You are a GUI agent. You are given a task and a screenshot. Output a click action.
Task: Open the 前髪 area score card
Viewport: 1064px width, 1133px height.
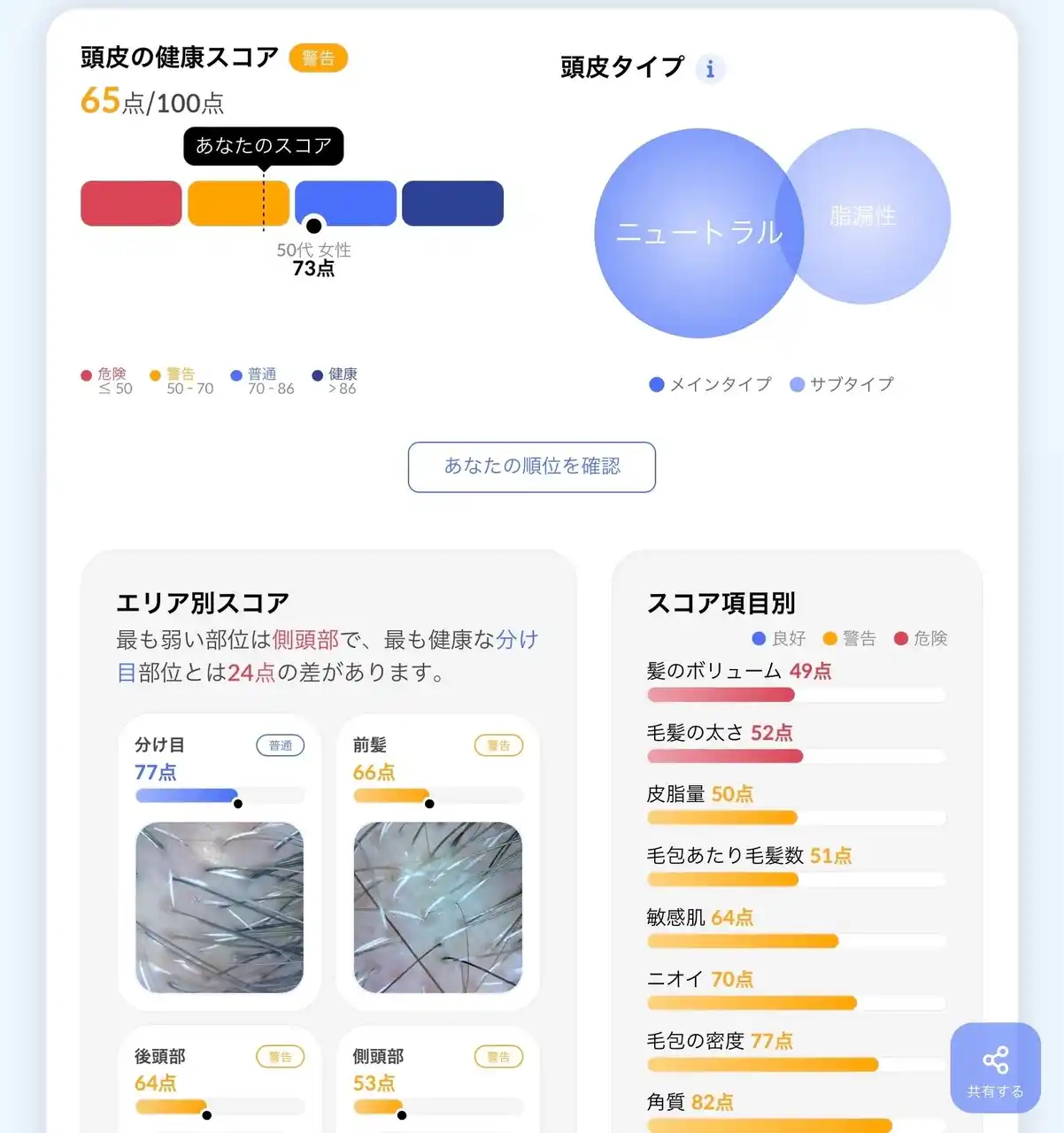(x=437, y=863)
